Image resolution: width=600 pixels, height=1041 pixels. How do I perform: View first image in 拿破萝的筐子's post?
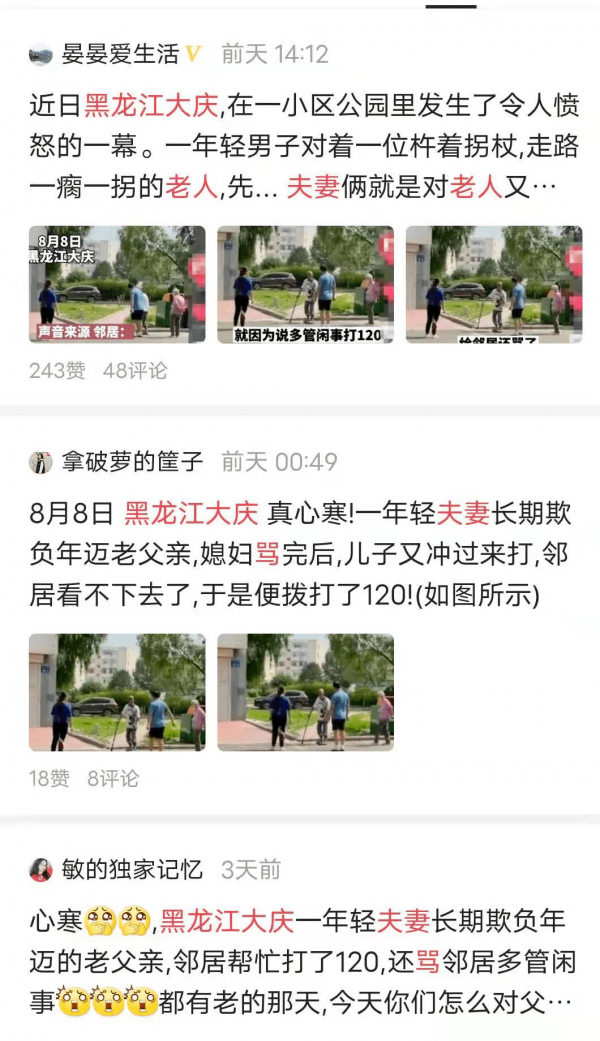pyautogui.click(x=117, y=692)
